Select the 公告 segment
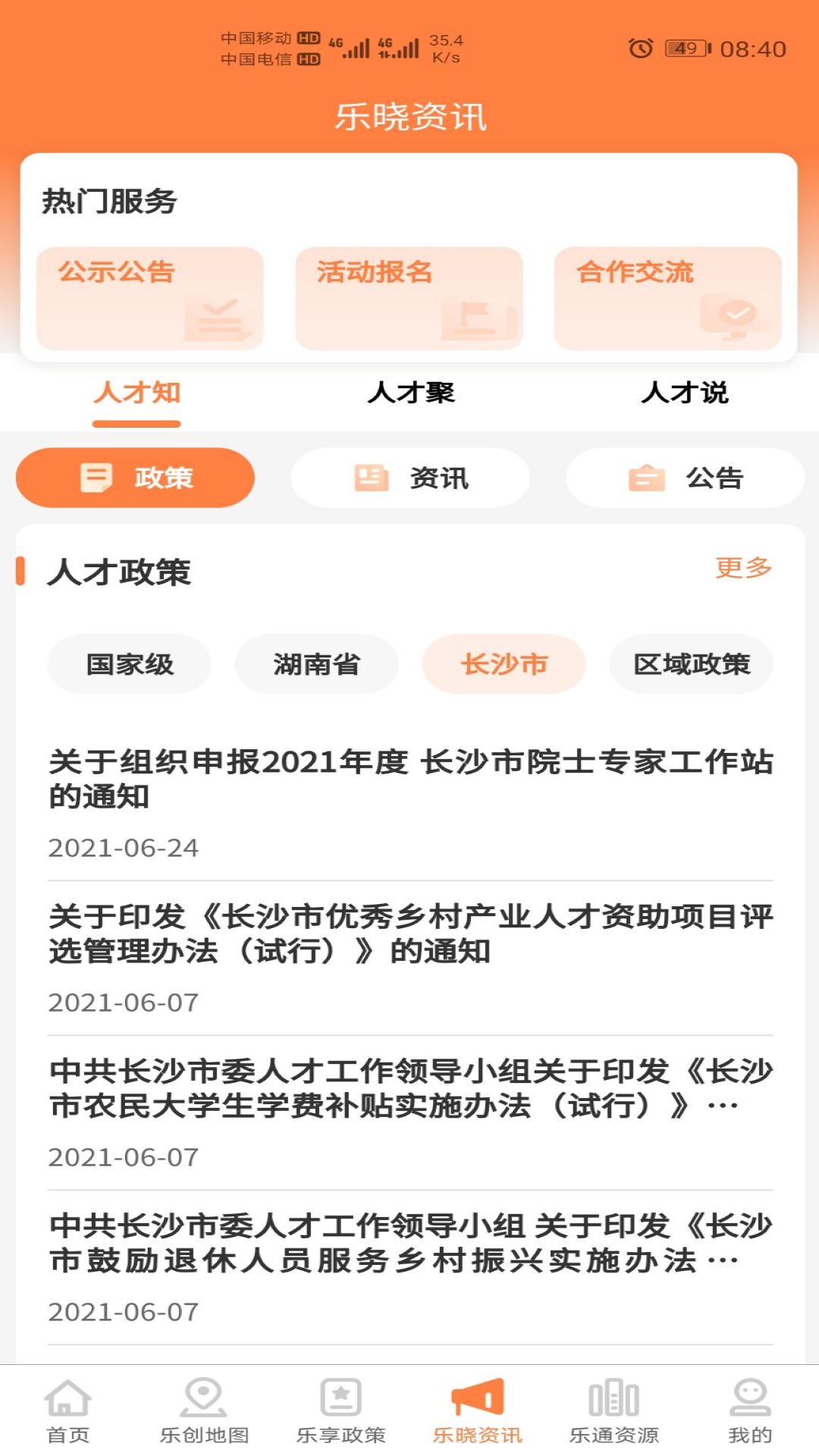Screen dimensions: 819x1456 [x=685, y=478]
